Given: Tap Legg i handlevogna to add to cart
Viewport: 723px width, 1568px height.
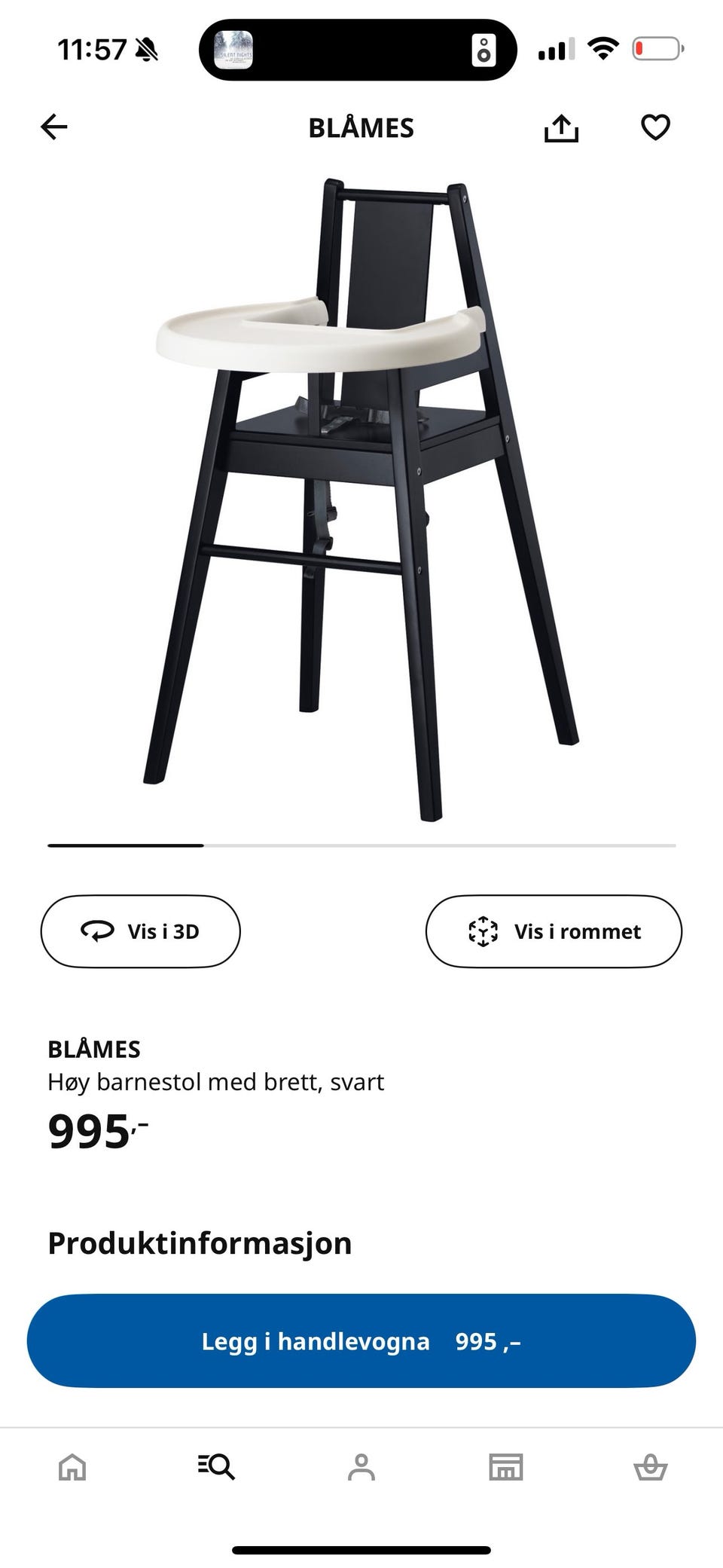Looking at the screenshot, I should [361, 1341].
